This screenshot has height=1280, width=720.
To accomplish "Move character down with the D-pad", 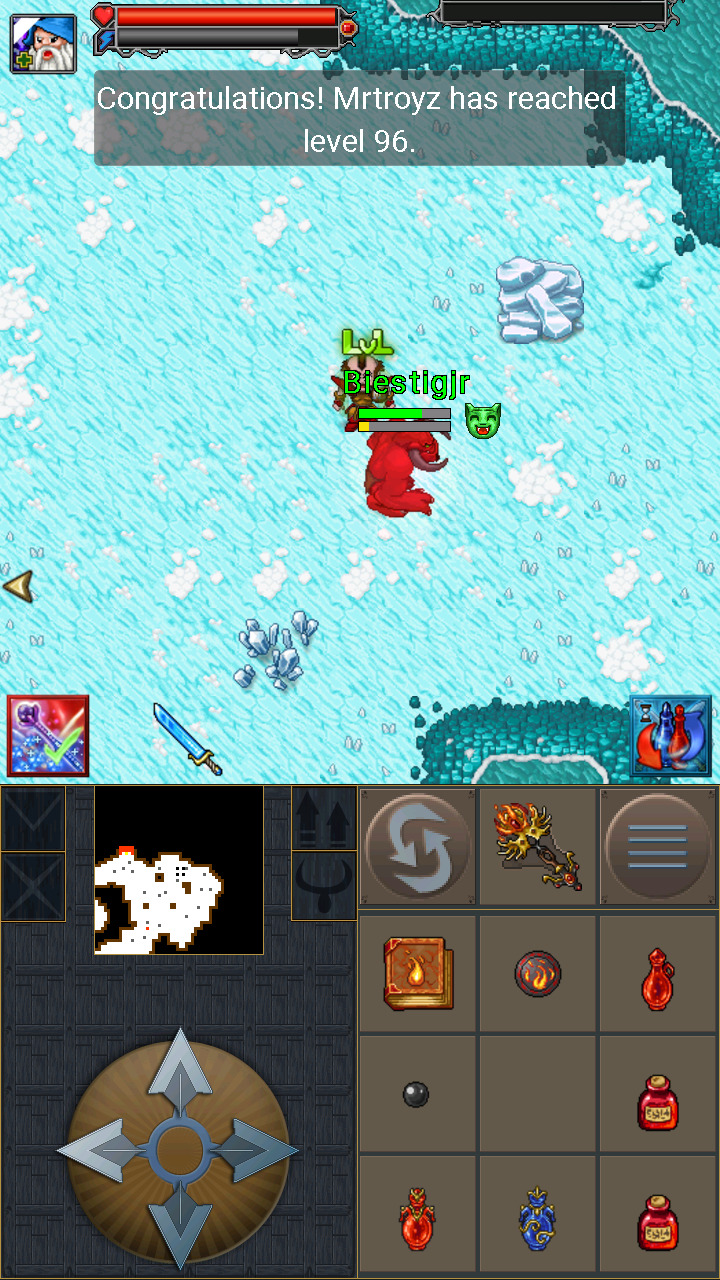I will (x=179, y=1228).
